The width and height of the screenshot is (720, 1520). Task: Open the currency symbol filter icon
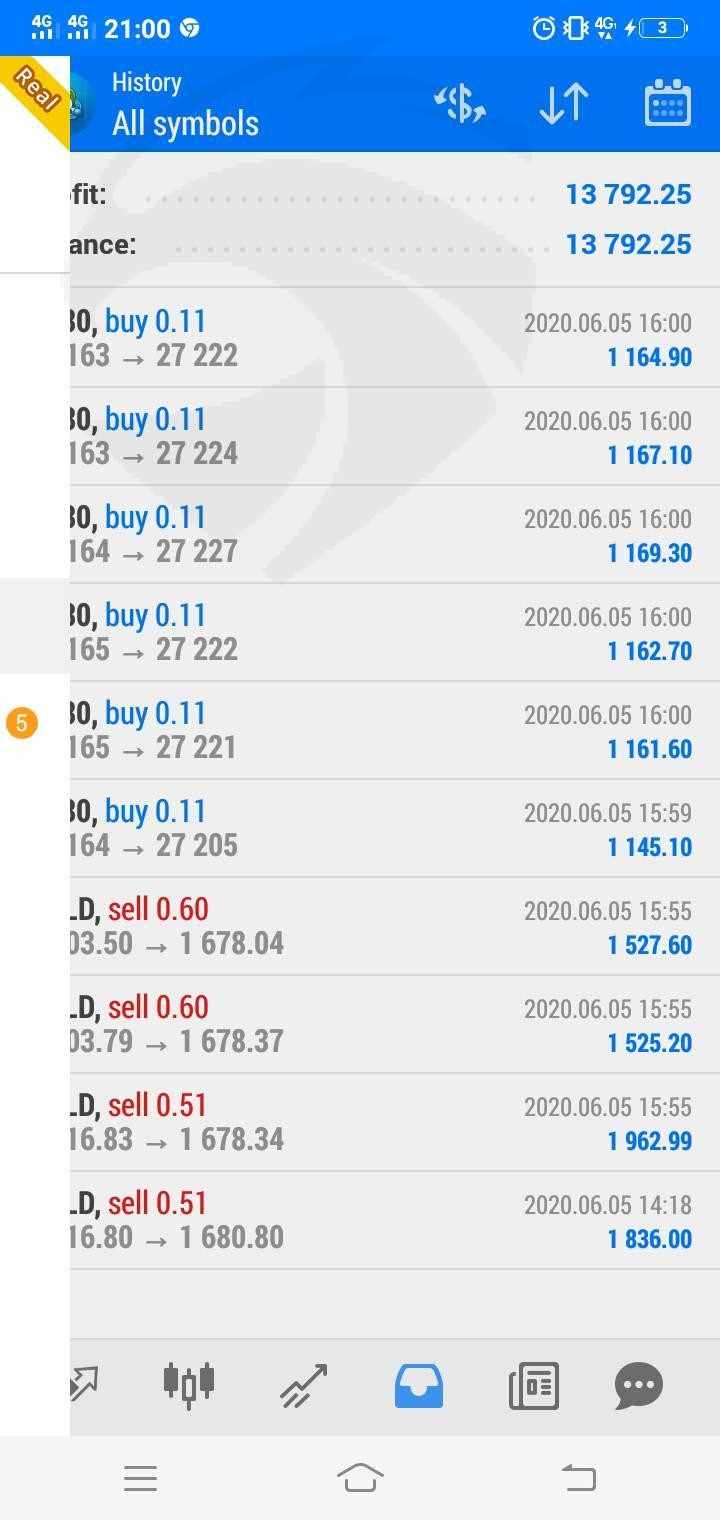coord(460,104)
